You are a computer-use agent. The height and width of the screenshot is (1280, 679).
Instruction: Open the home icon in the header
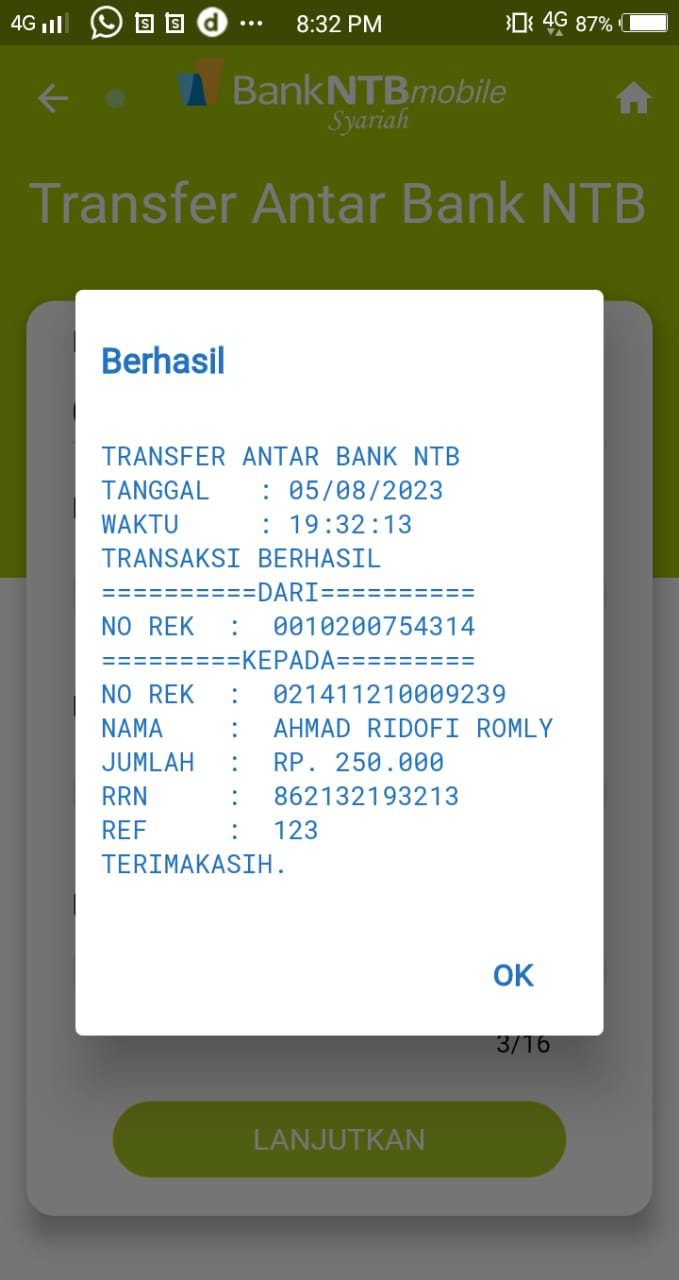[x=633, y=98]
